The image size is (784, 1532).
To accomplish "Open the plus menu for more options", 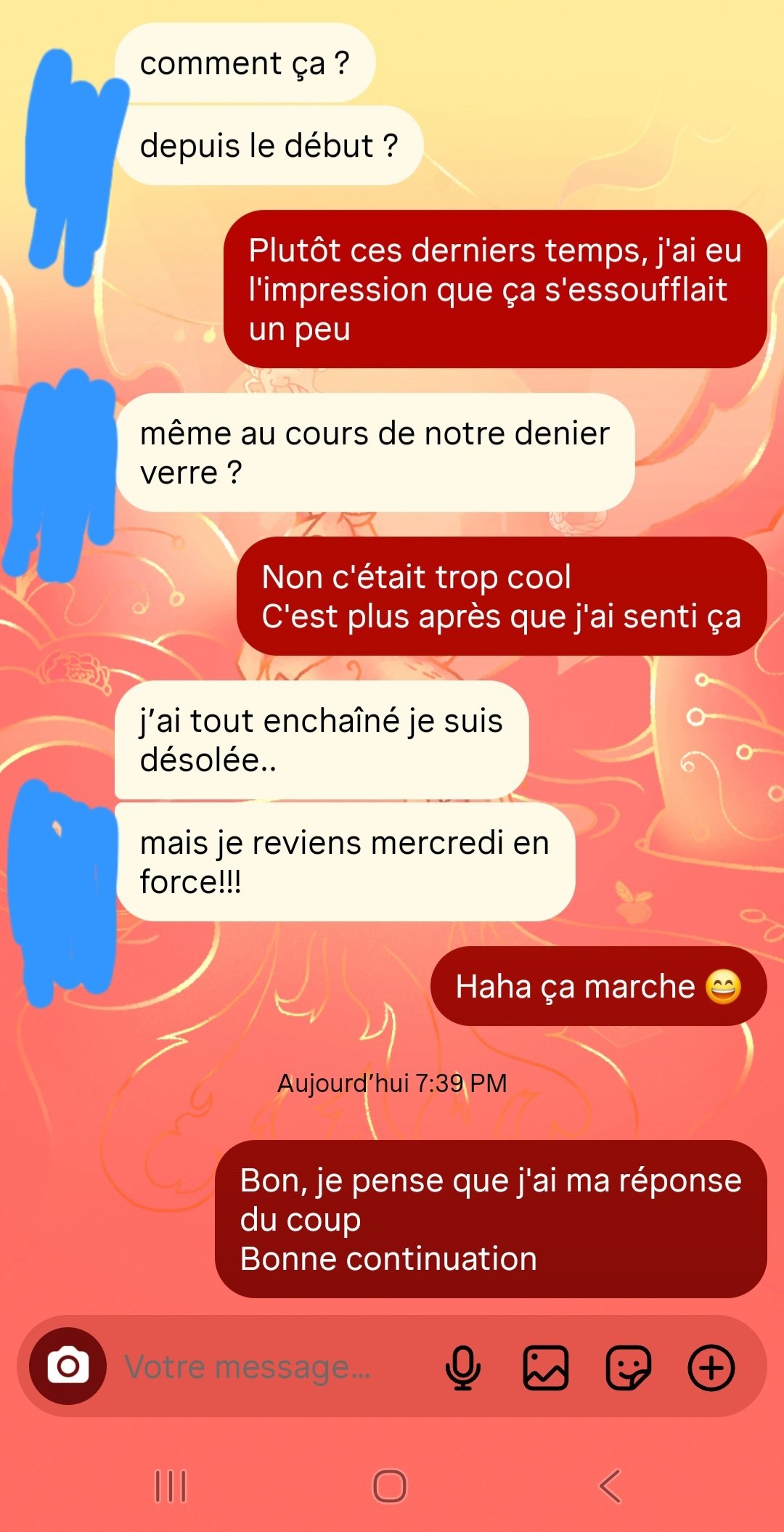I will (x=711, y=1367).
